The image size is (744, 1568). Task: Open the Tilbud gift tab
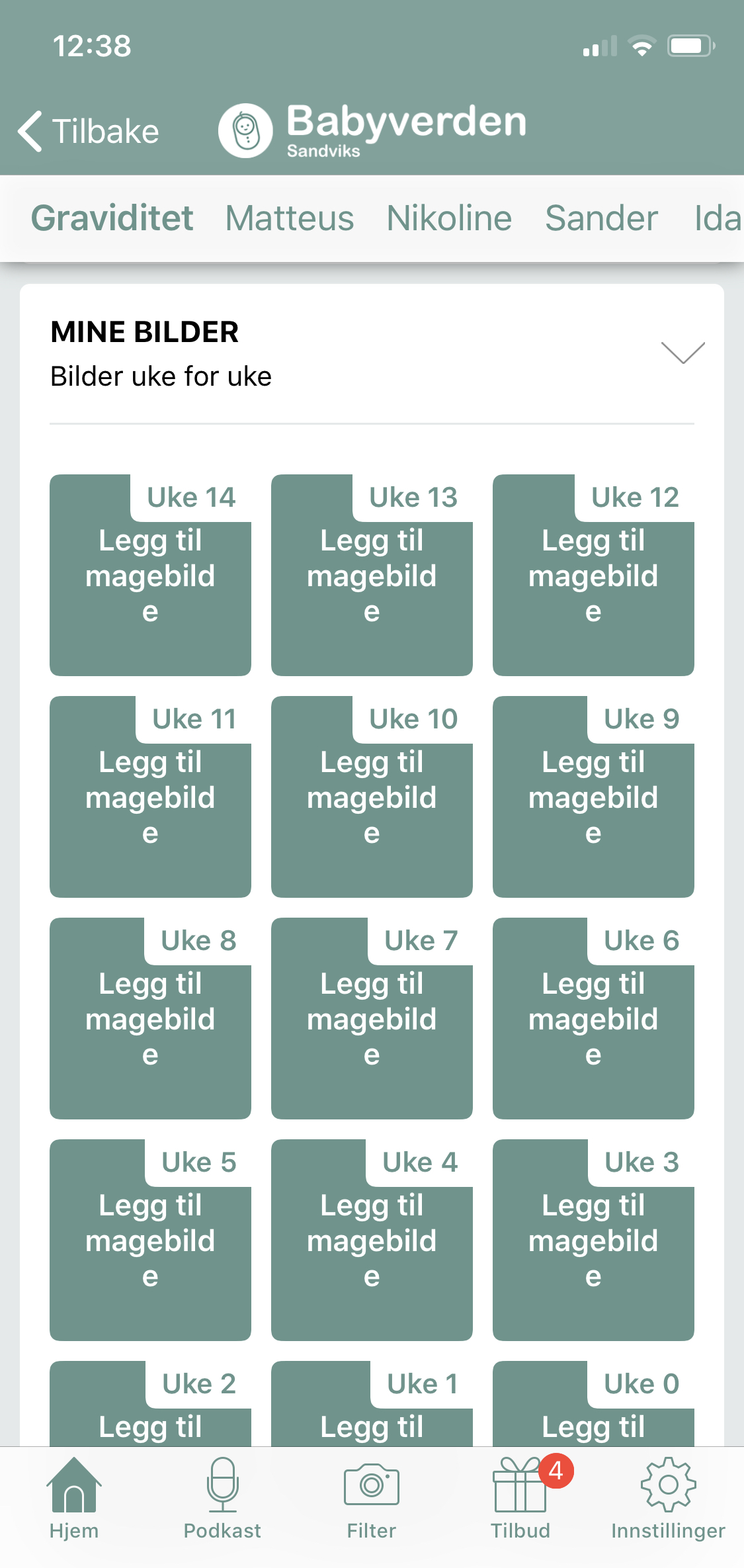520,1499
